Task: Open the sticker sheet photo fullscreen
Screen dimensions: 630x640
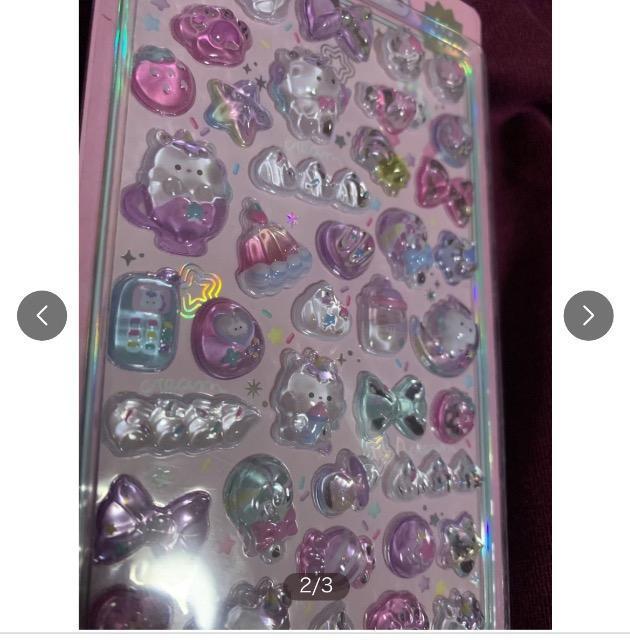Action: click(315, 300)
